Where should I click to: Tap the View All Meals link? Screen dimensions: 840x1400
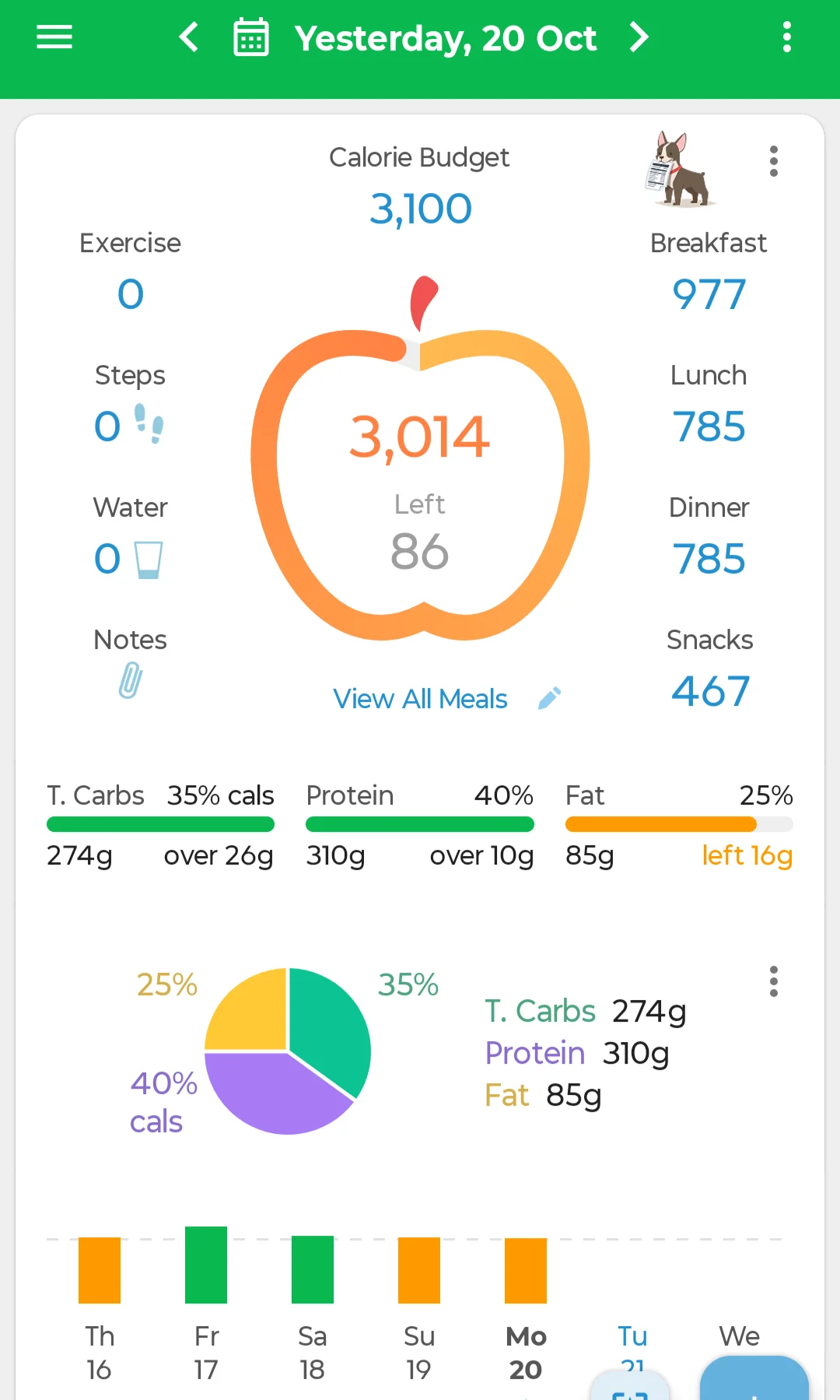(420, 699)
